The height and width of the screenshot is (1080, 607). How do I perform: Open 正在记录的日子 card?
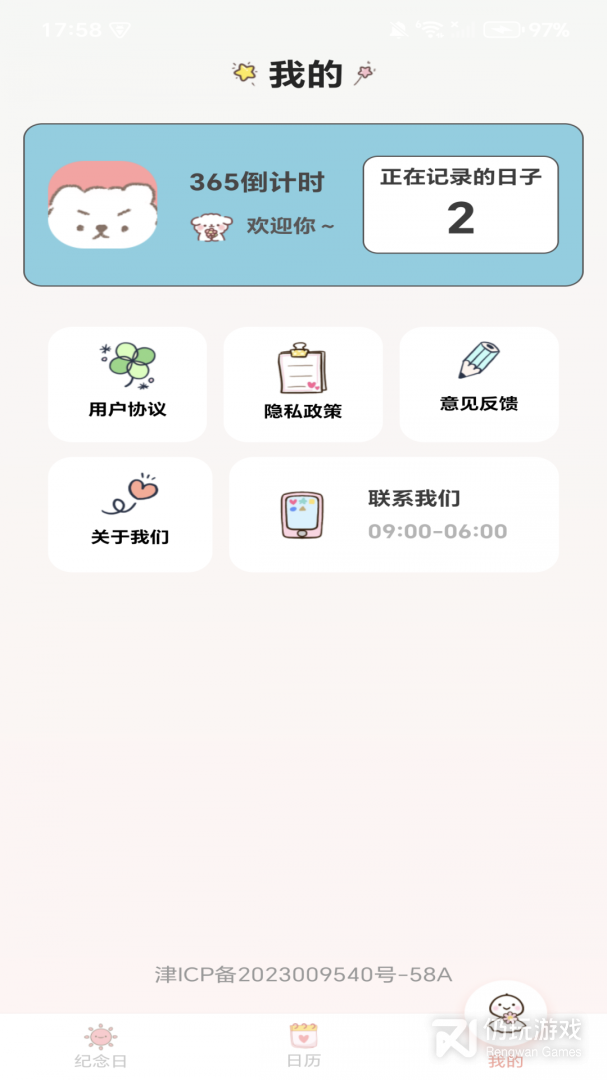point(460,205)
